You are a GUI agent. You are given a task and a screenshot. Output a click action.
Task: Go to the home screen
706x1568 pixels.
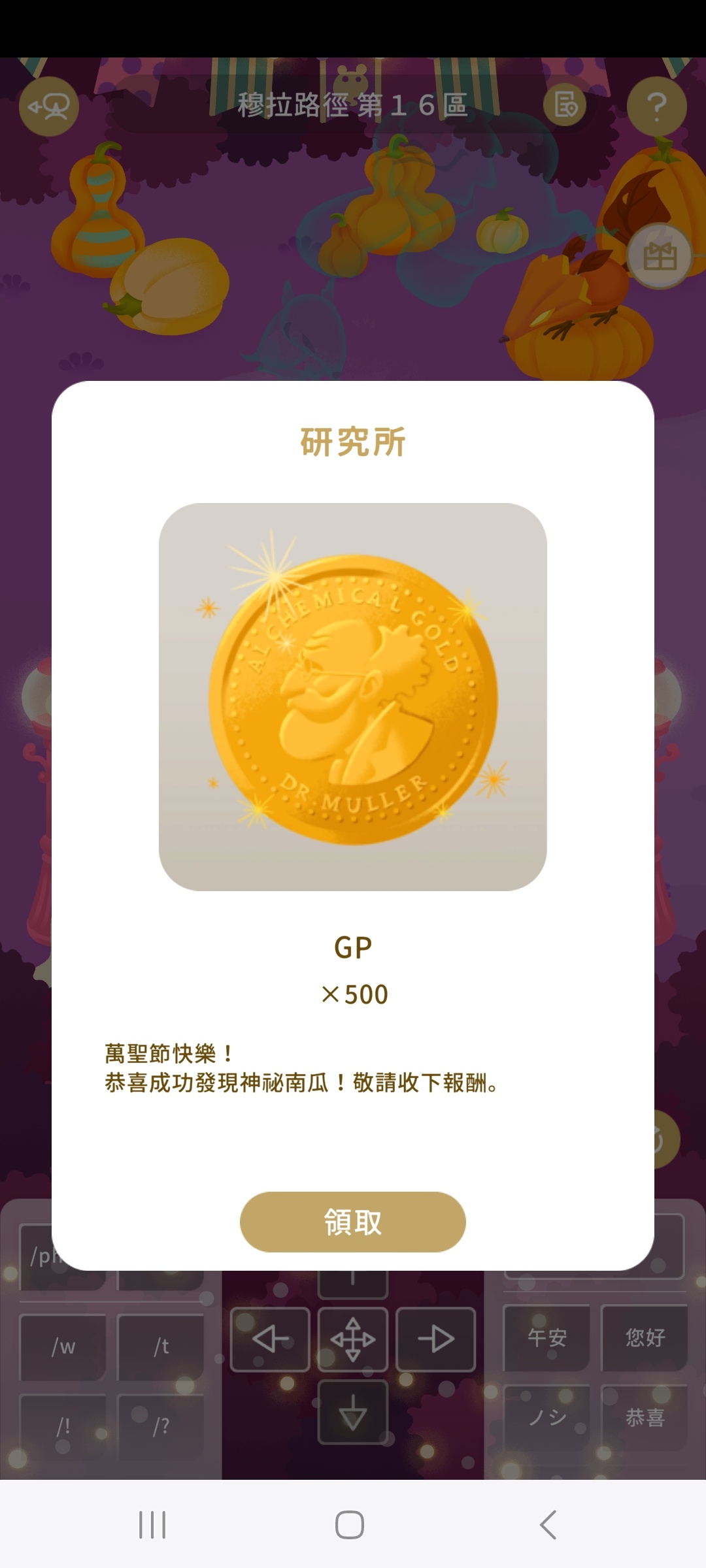pyautogui.click(x=350, y=1525)
